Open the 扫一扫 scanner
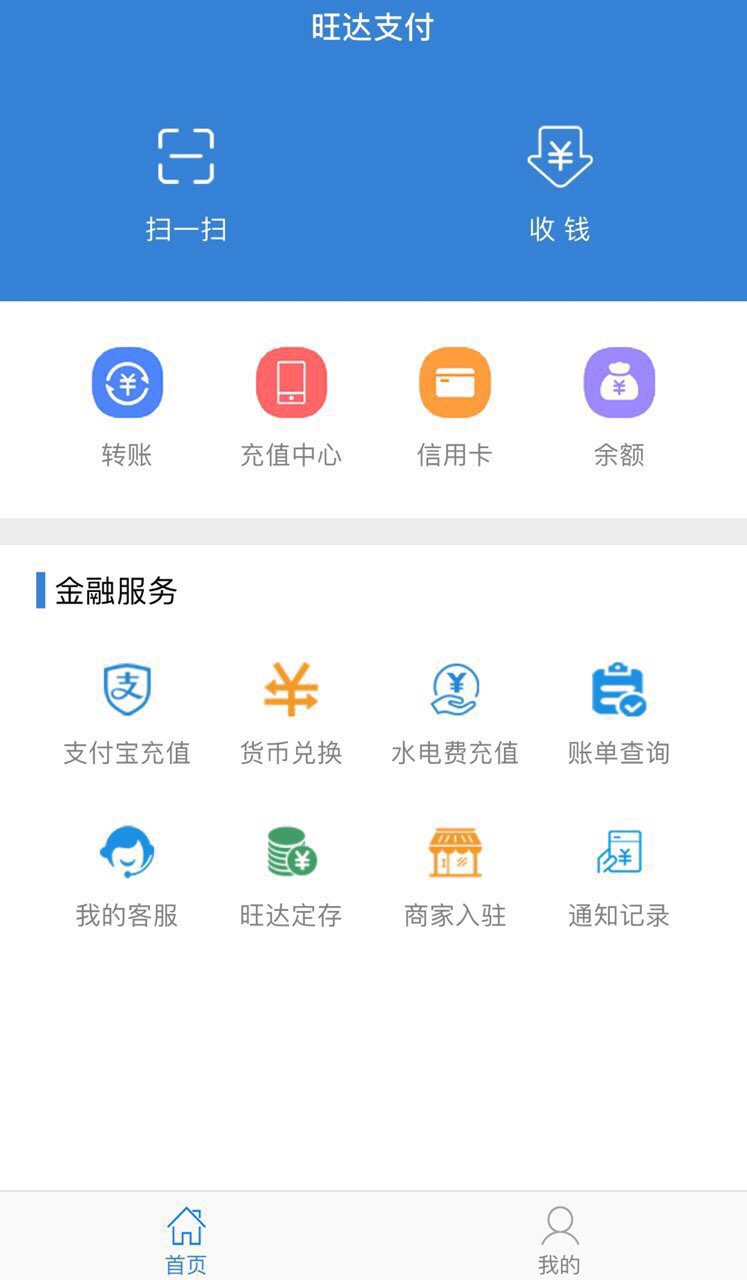The image size is (747, 1280). pos(186,184)
